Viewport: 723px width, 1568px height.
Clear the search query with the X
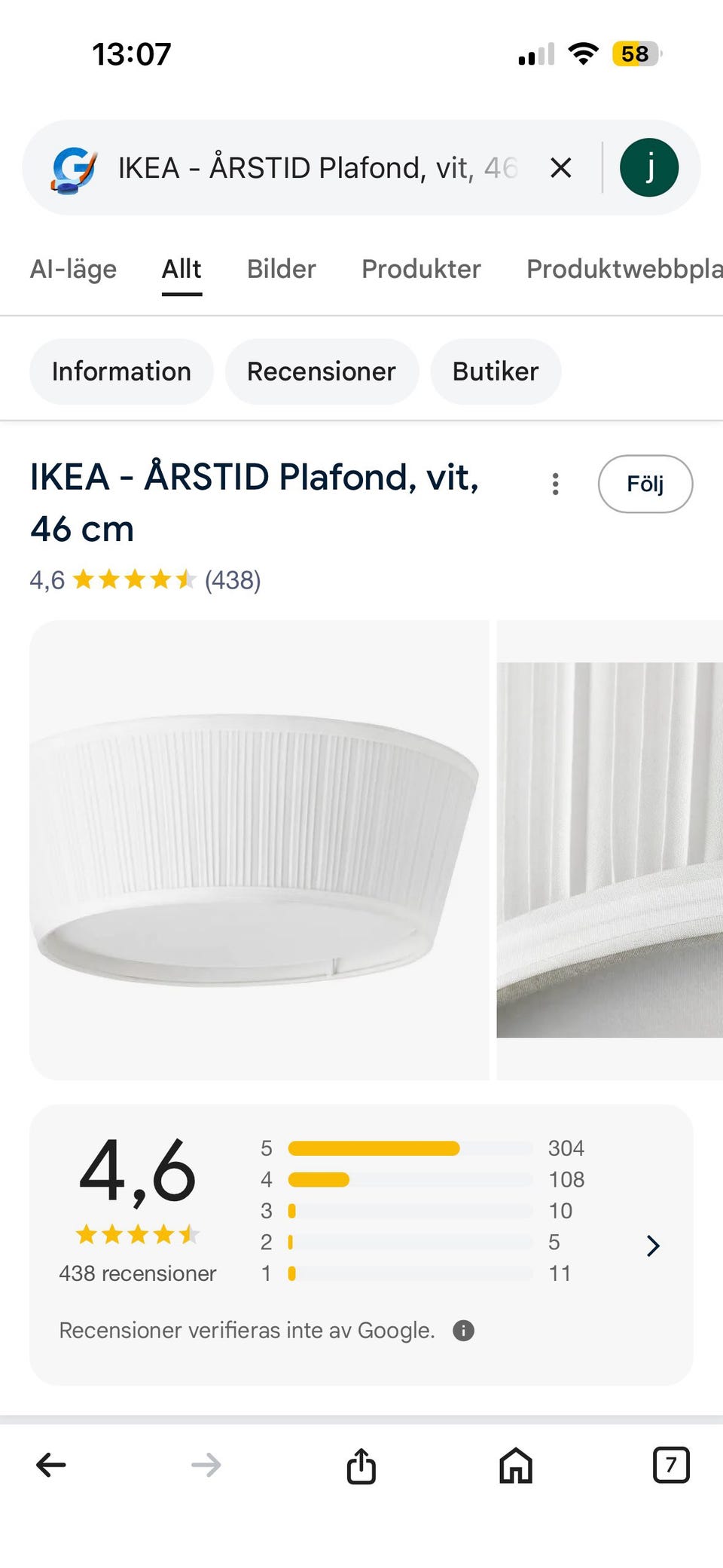tap(561, 167)
